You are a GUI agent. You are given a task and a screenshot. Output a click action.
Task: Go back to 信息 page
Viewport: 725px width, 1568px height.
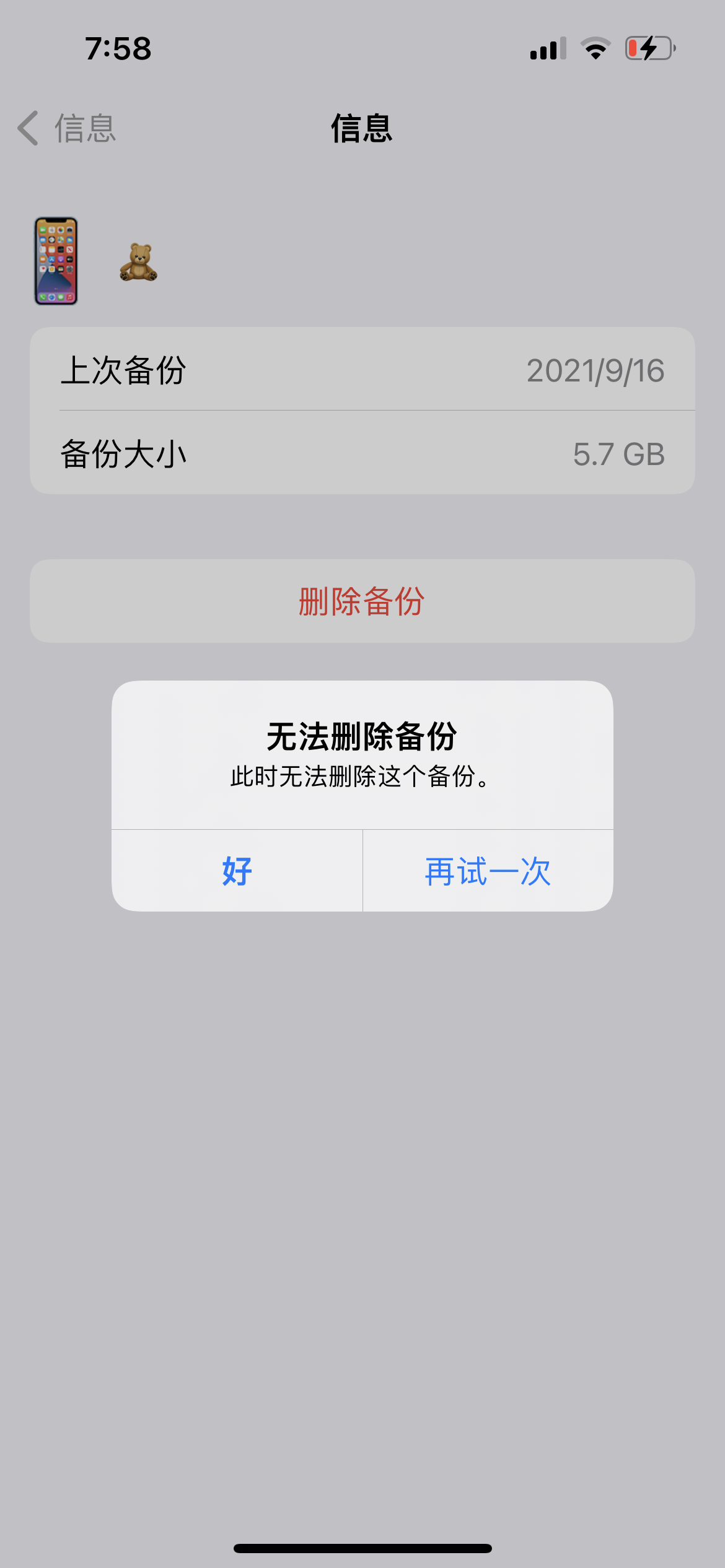coord(67,128)
